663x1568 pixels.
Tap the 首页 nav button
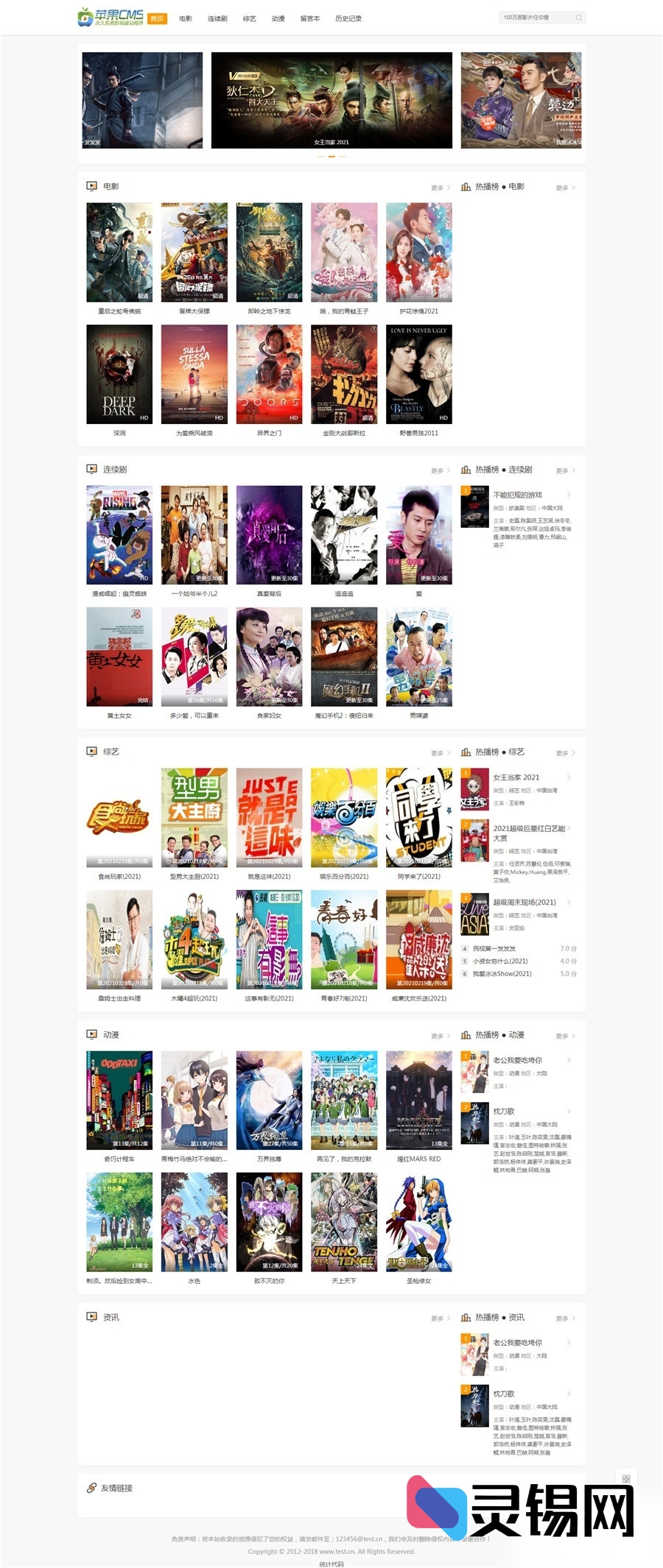[157, 18]
